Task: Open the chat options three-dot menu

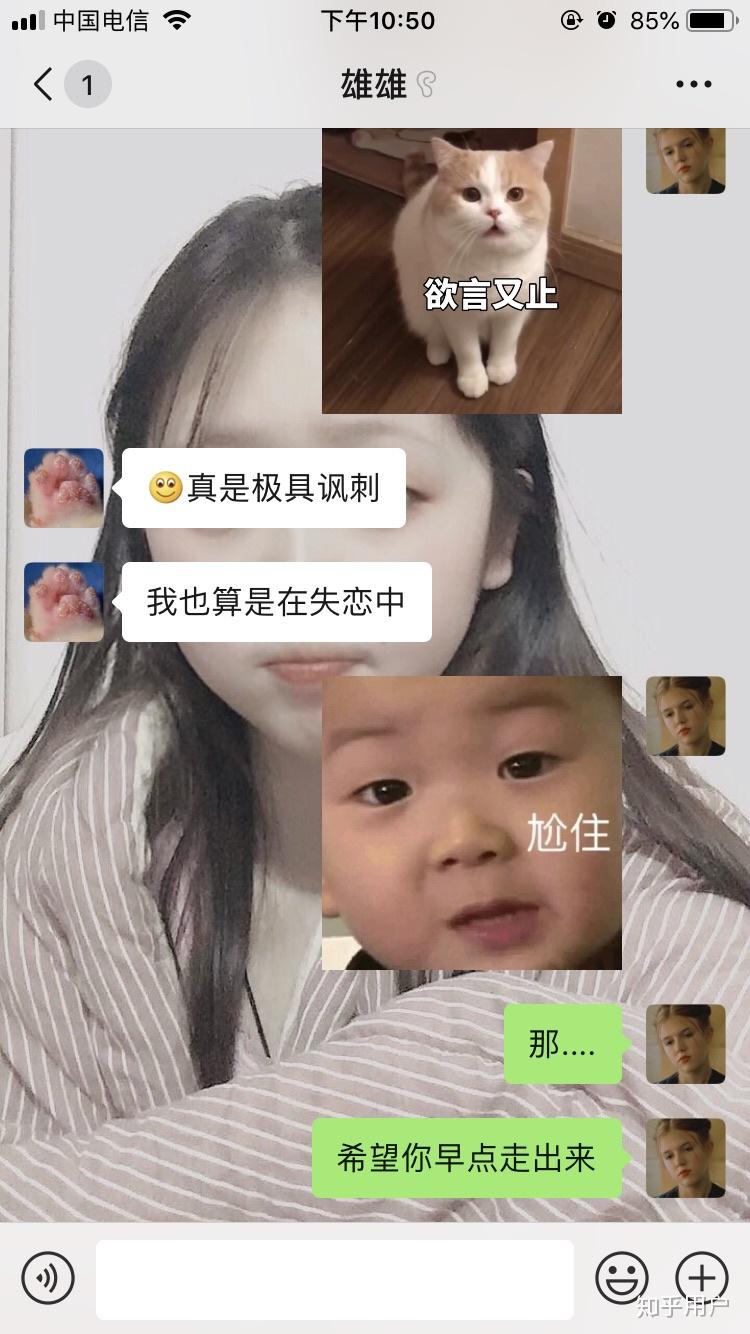Action: pos(693,85)
